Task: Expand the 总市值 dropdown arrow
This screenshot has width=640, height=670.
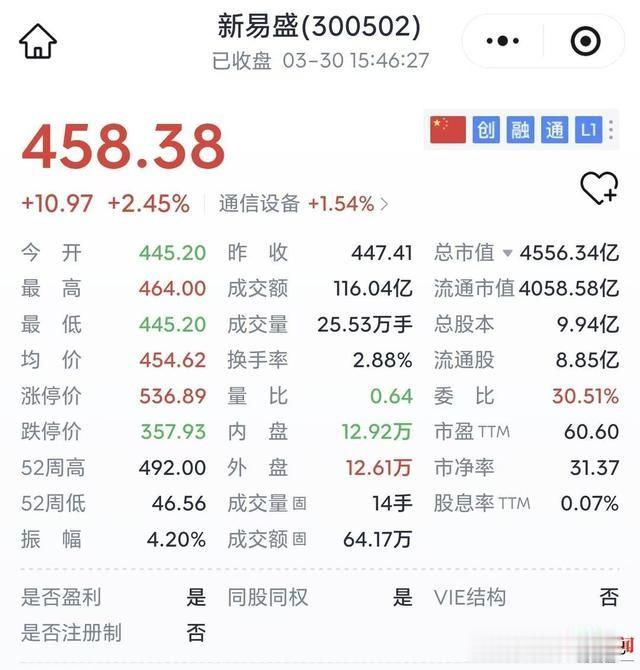Action: [x=508, y=254]
